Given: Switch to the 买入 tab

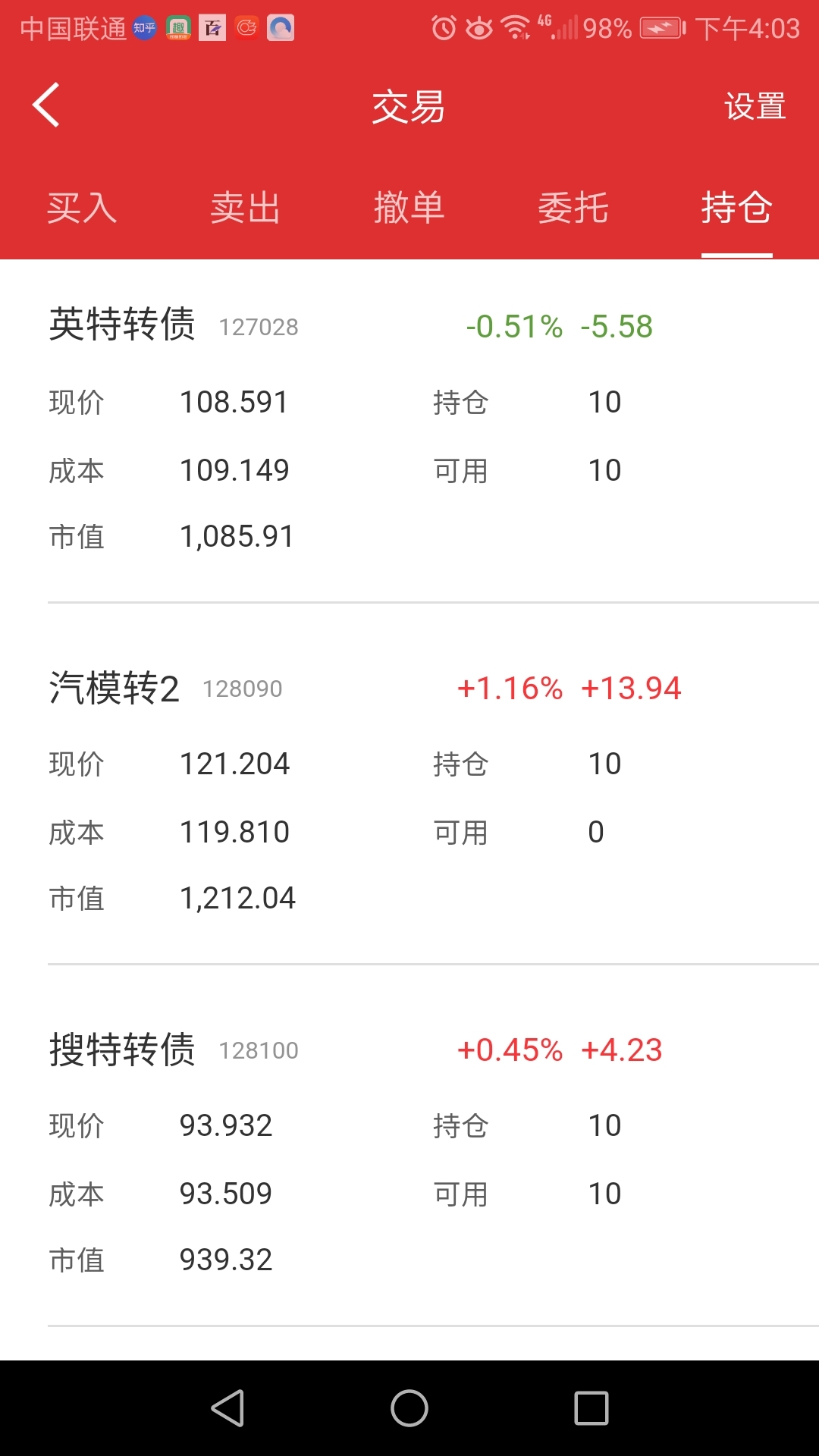Looking at the screenshot, I should coord(82,207).
